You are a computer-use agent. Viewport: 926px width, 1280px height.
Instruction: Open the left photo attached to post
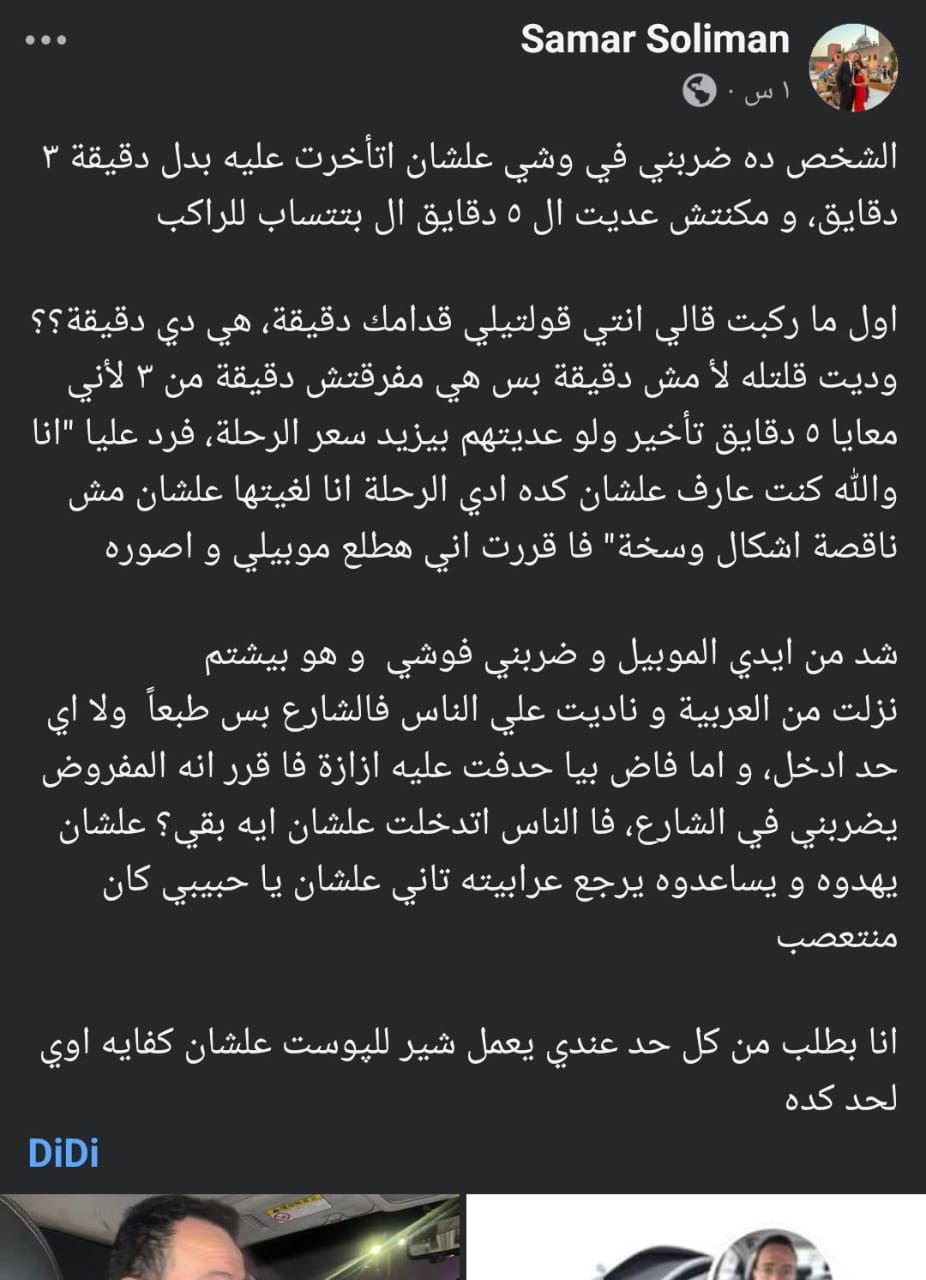tap(230, 1238)
